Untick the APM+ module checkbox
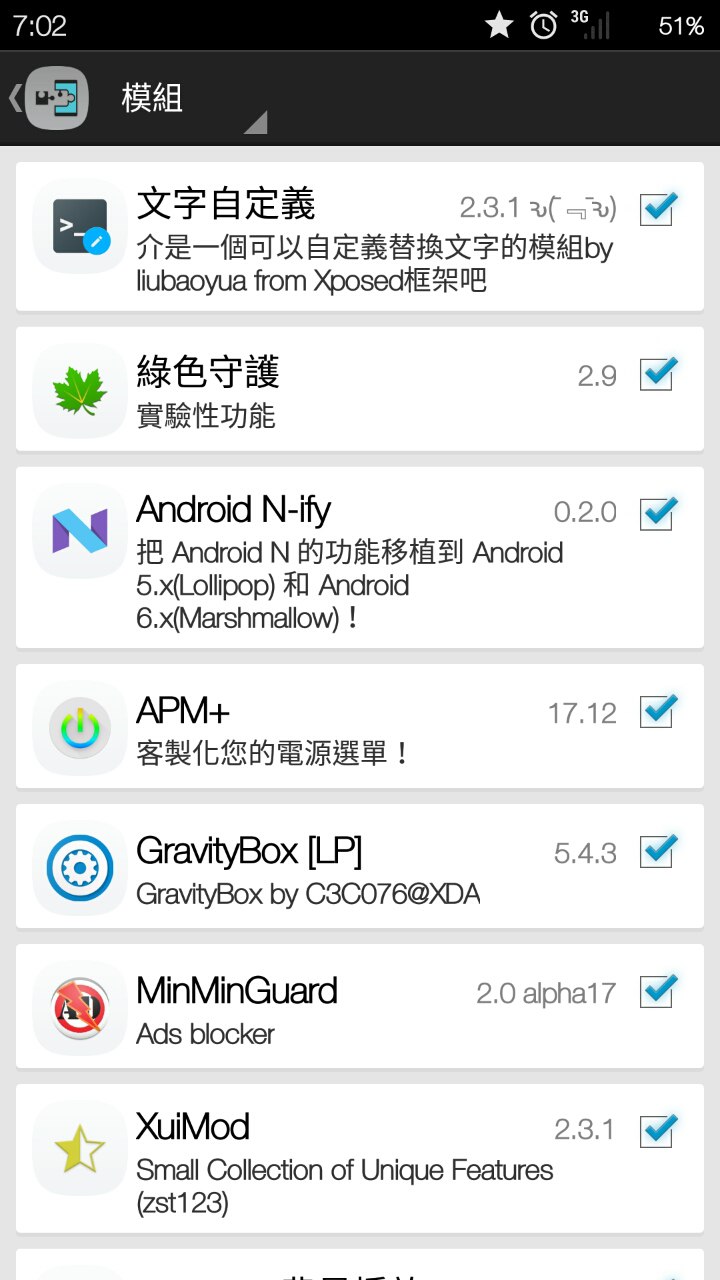 click(x=659, y=711)
